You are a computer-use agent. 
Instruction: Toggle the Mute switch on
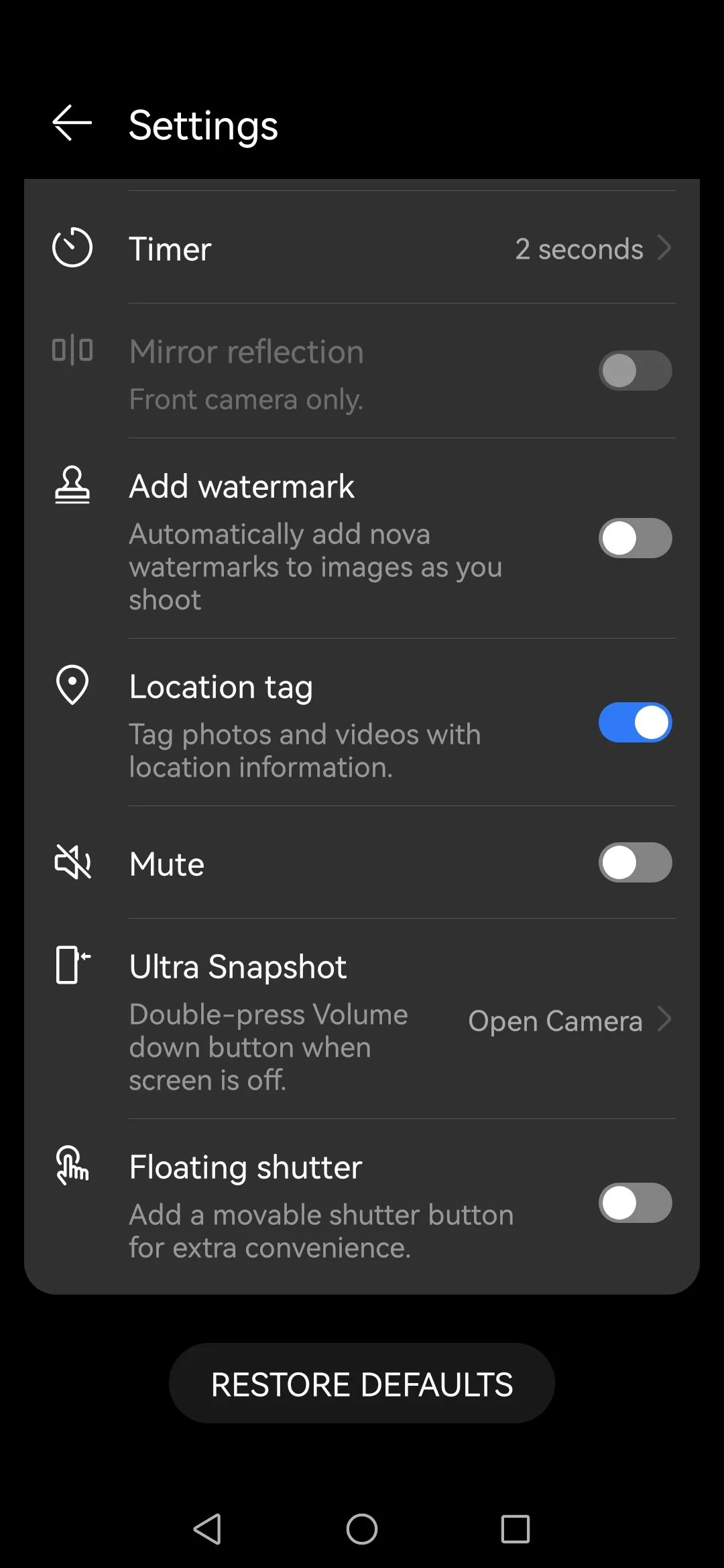(x=635, y=862)
